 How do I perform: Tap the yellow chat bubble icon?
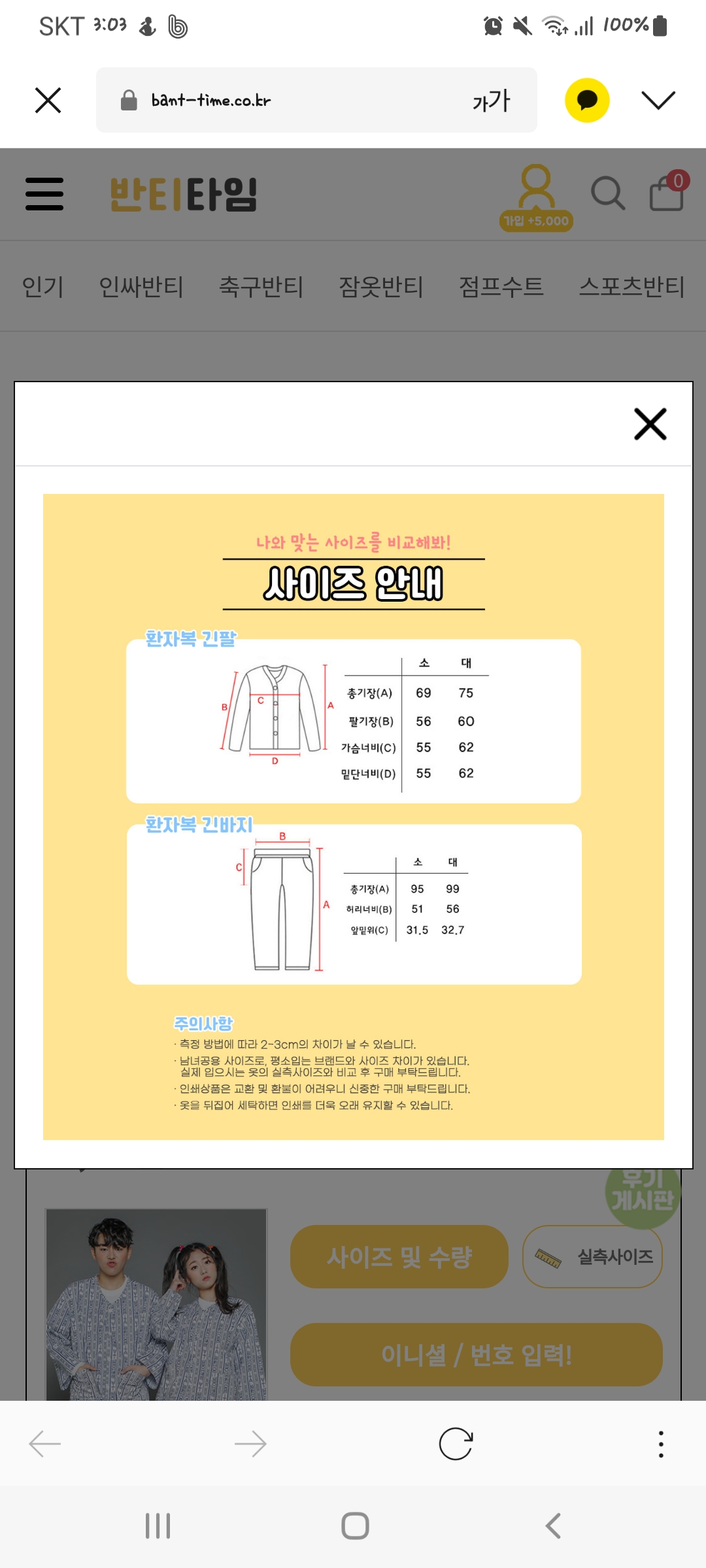pos(587,101)
